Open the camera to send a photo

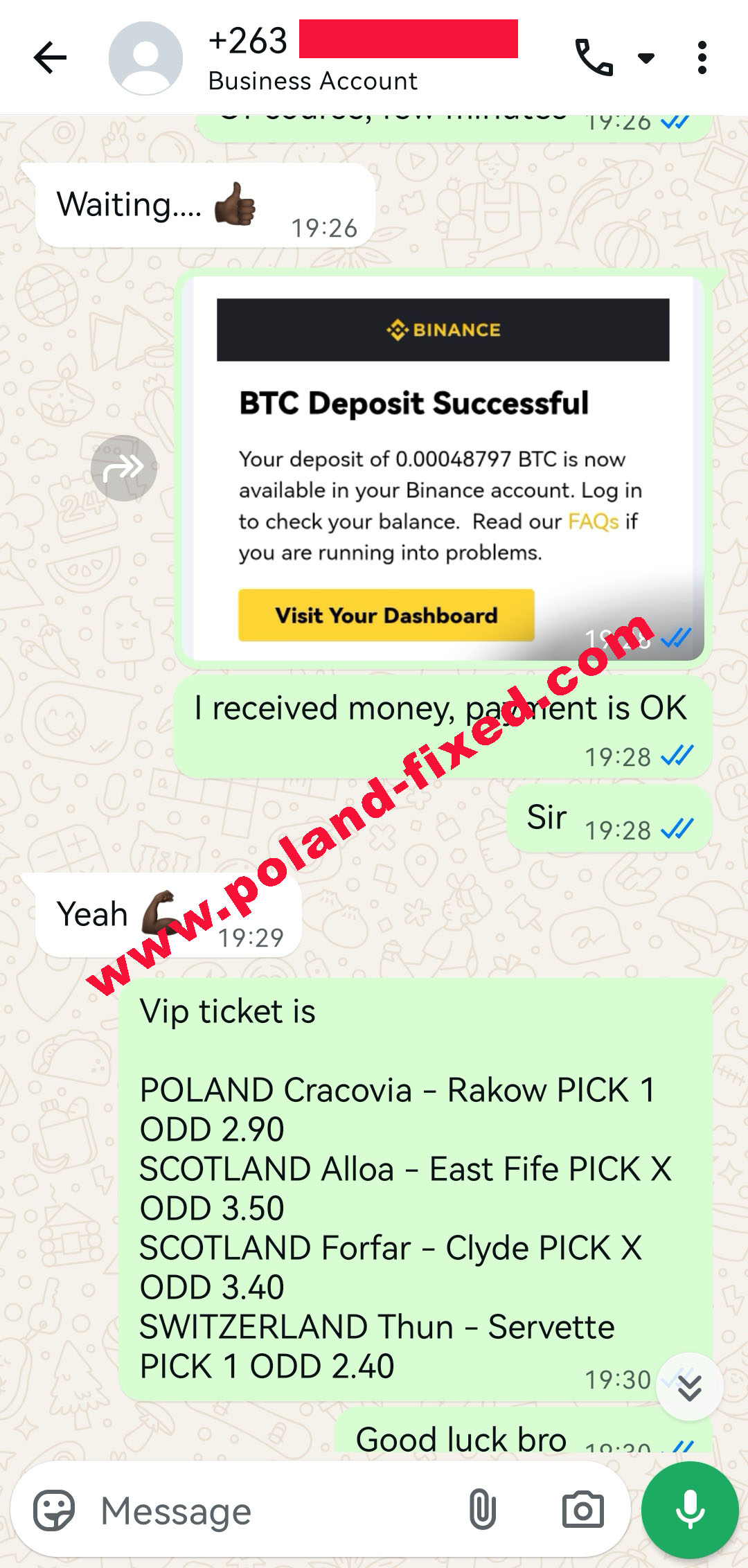click(582, 1511)
